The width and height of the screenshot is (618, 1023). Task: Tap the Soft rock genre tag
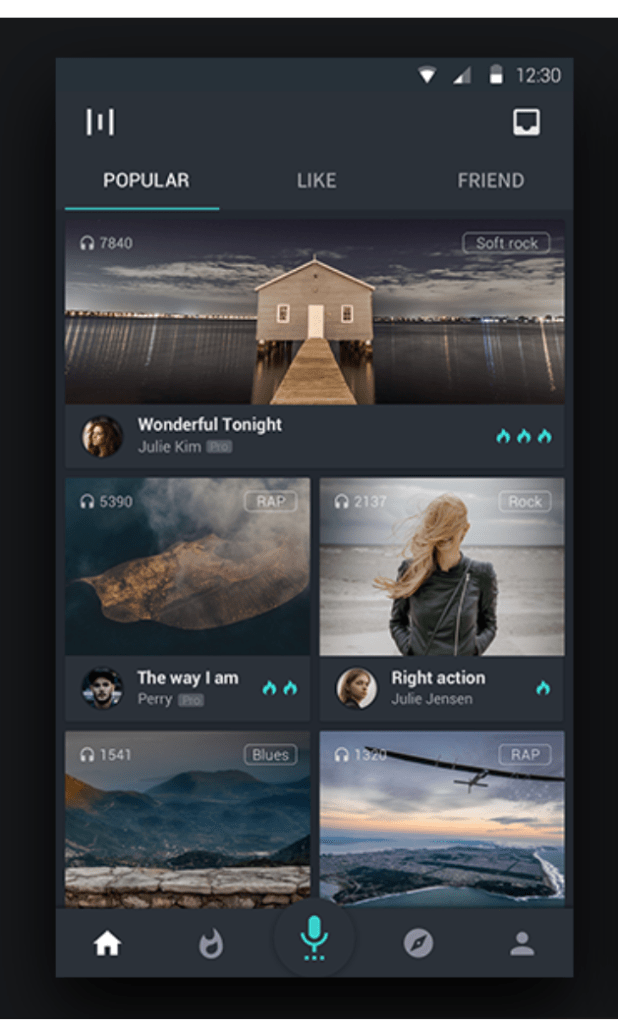[x=506, y=243]
